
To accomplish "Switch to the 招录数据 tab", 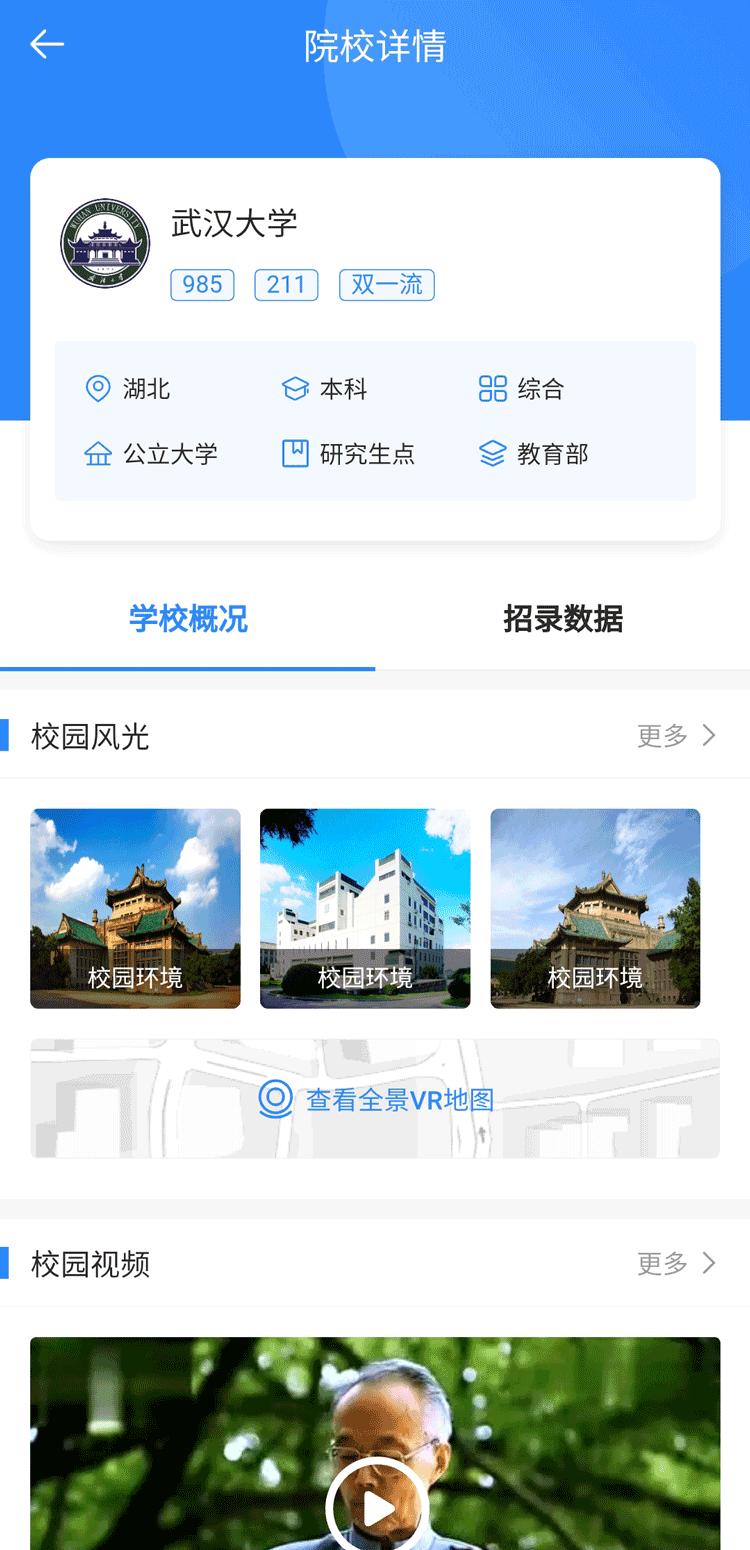I will pos(562,620).
